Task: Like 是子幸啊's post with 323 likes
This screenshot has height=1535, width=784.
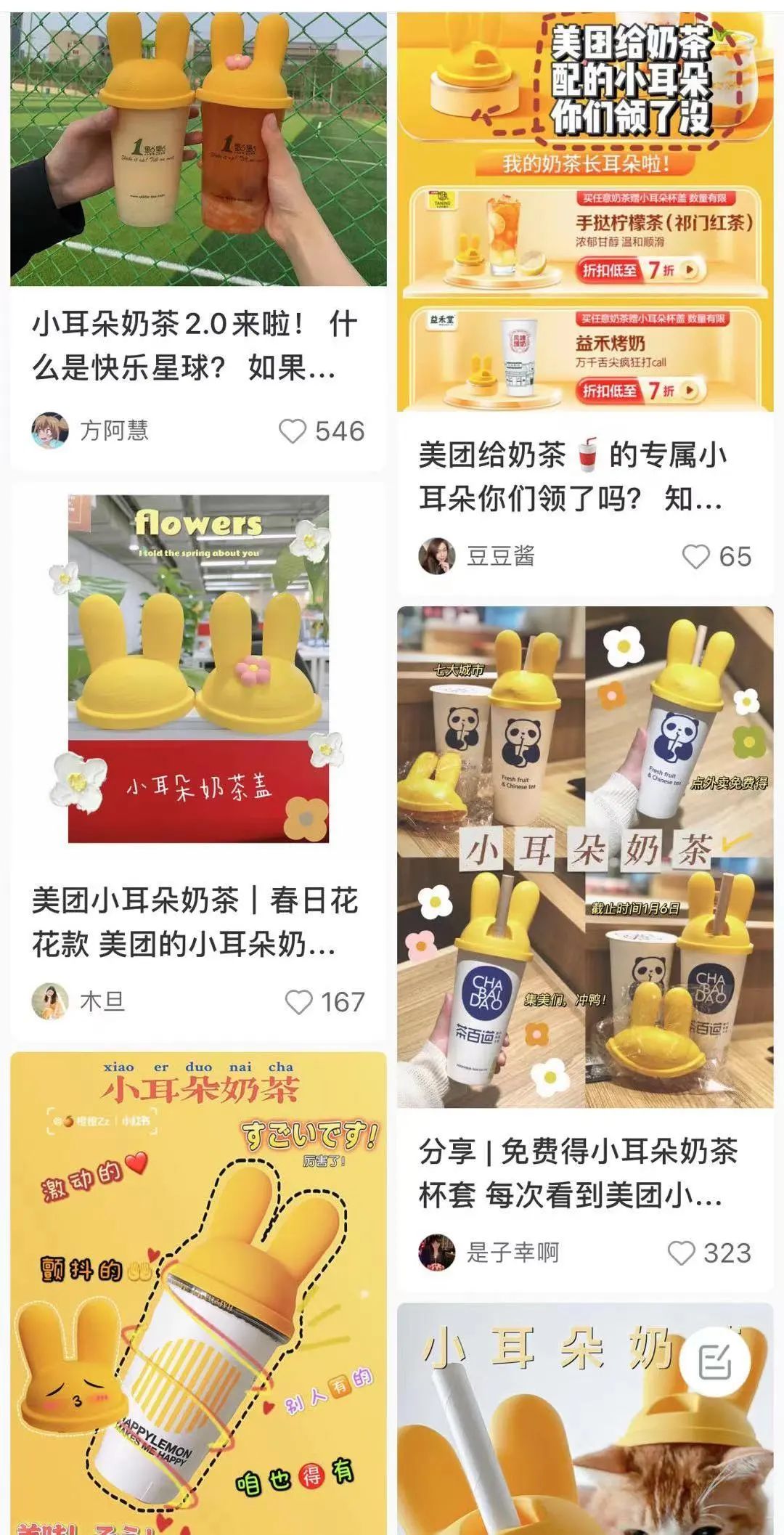Action: click(681, 1253)
